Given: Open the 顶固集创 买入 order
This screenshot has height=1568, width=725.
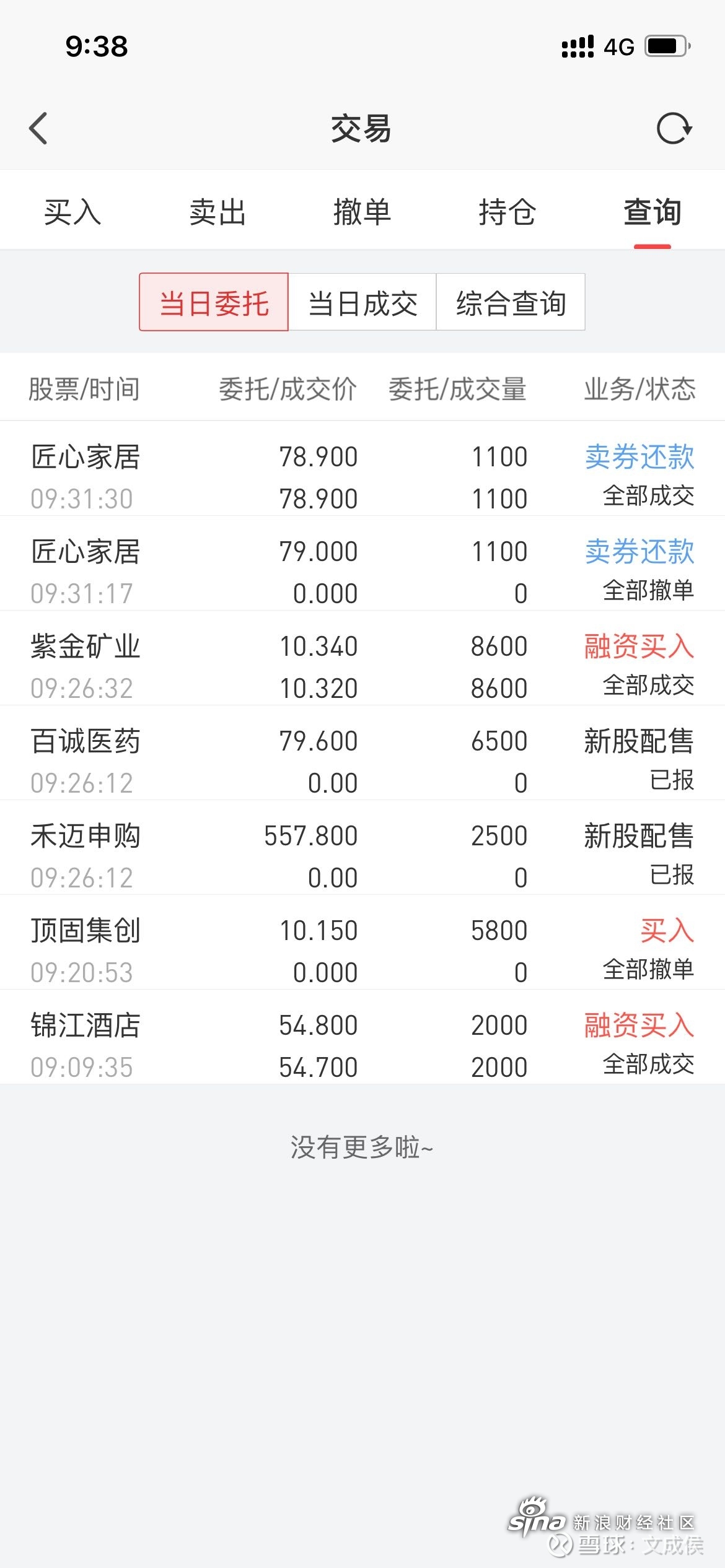Looking at the screenshot, I should [x=362, y=943].
